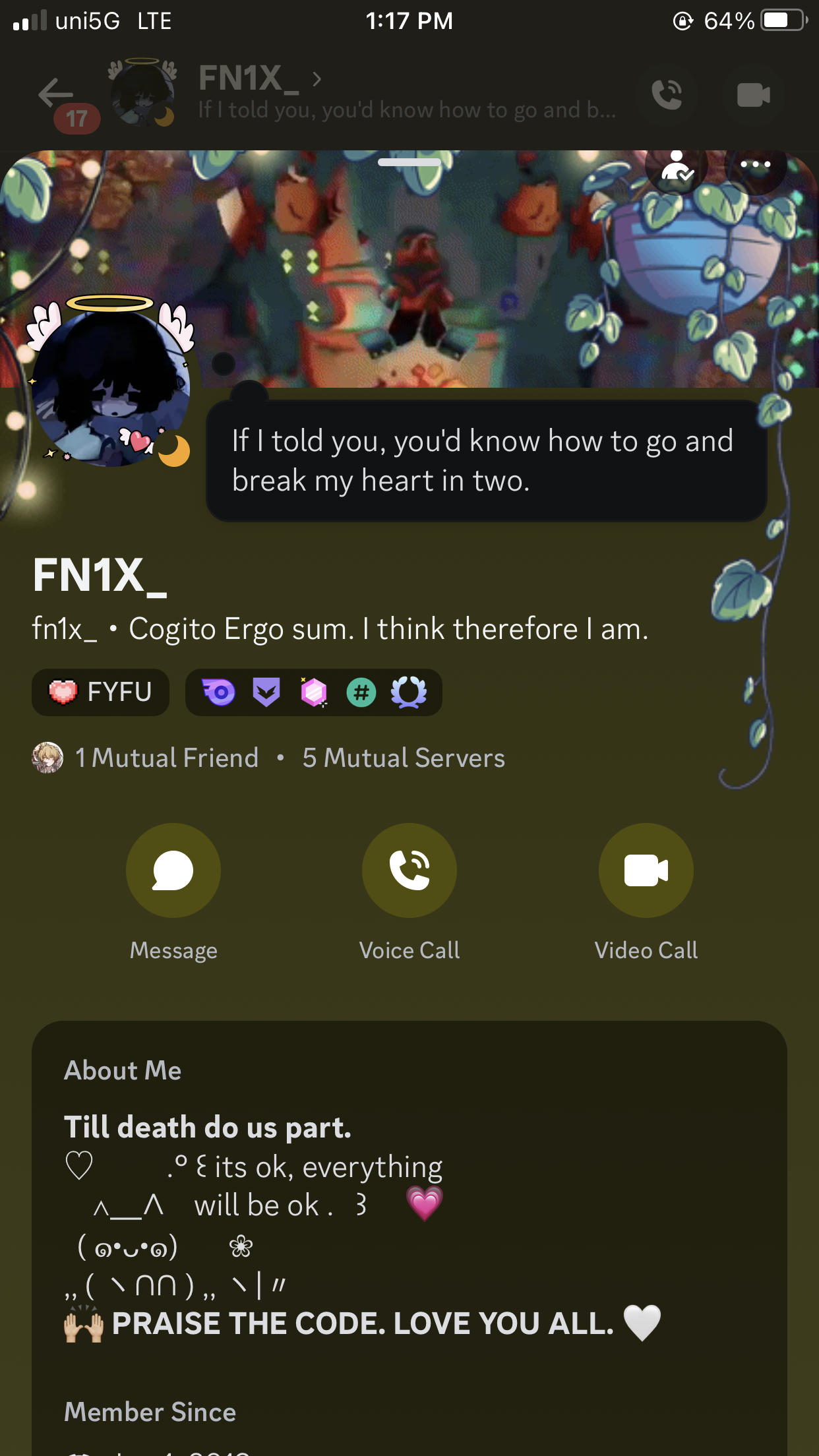The image size is (819, 1456).
Task: Tap the Nitro subscriber badge
Action: pyautogui.click(x=219, y=692)
